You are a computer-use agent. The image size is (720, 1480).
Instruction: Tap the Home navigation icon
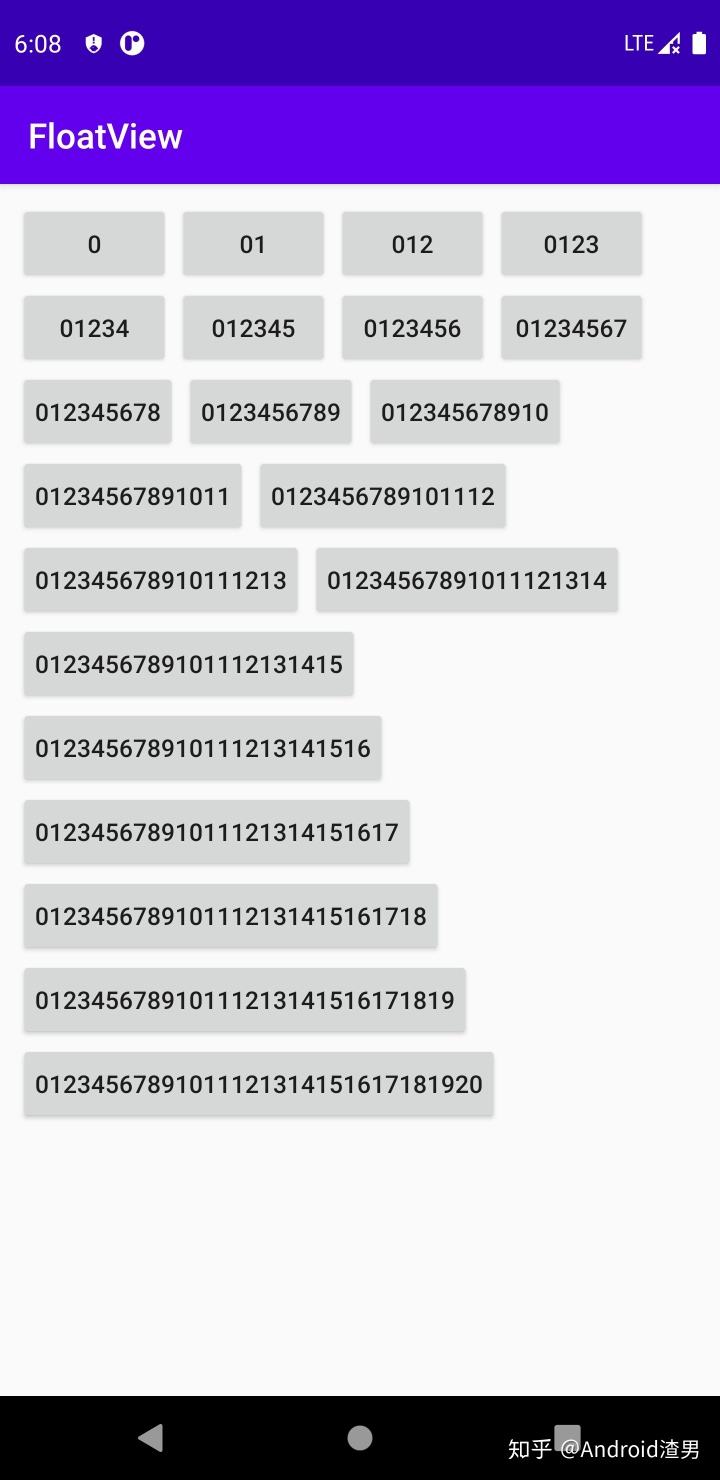(360, 1436)
